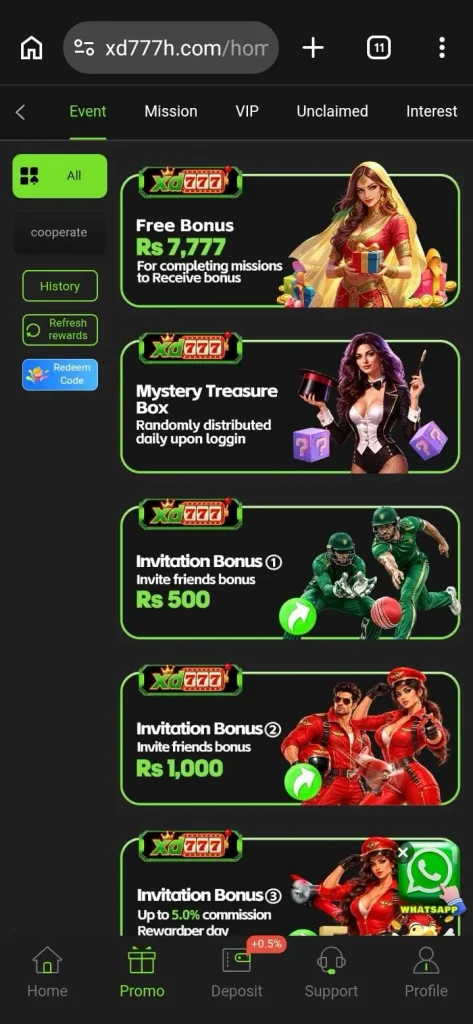
Task: Open a new browser tab with plus icon
Action: [313, 48]
